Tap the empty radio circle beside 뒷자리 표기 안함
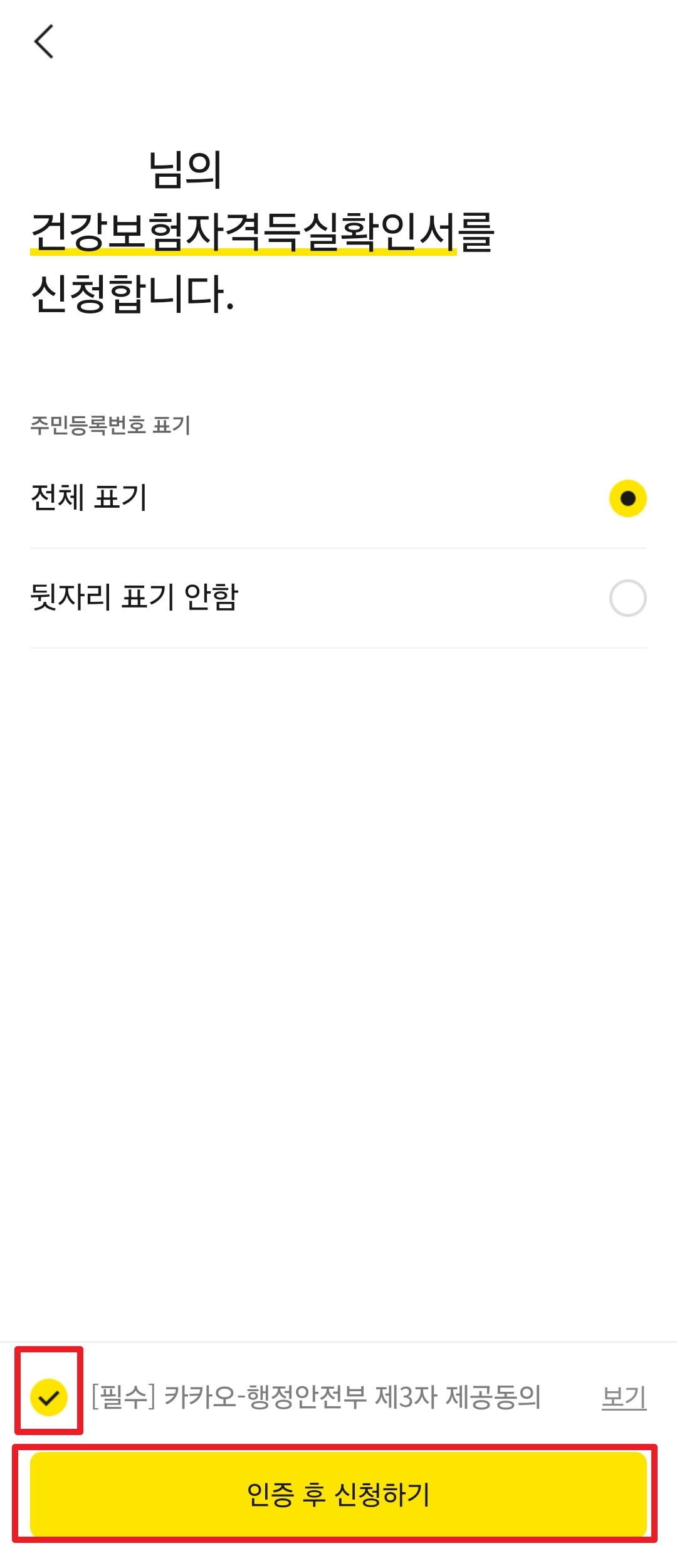 point(627,597)
